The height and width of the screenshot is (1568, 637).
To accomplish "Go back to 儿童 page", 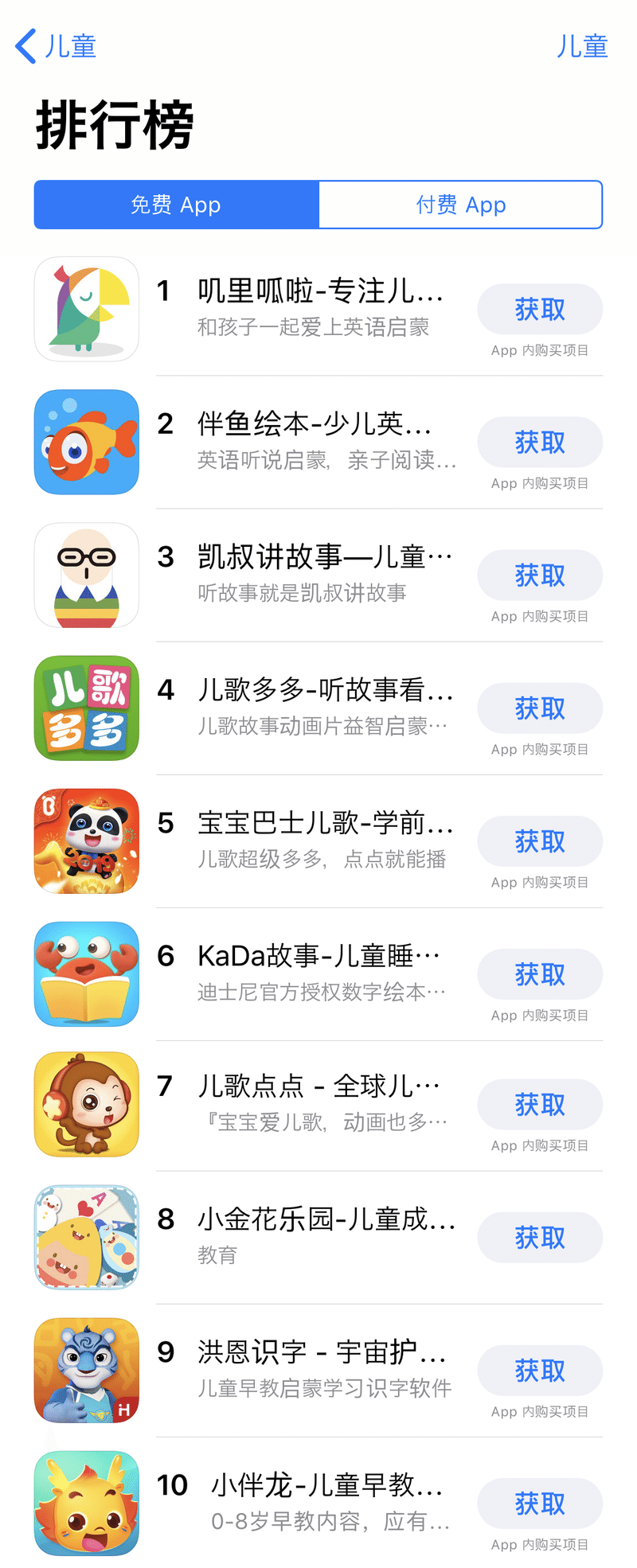I will coord(56,46).
